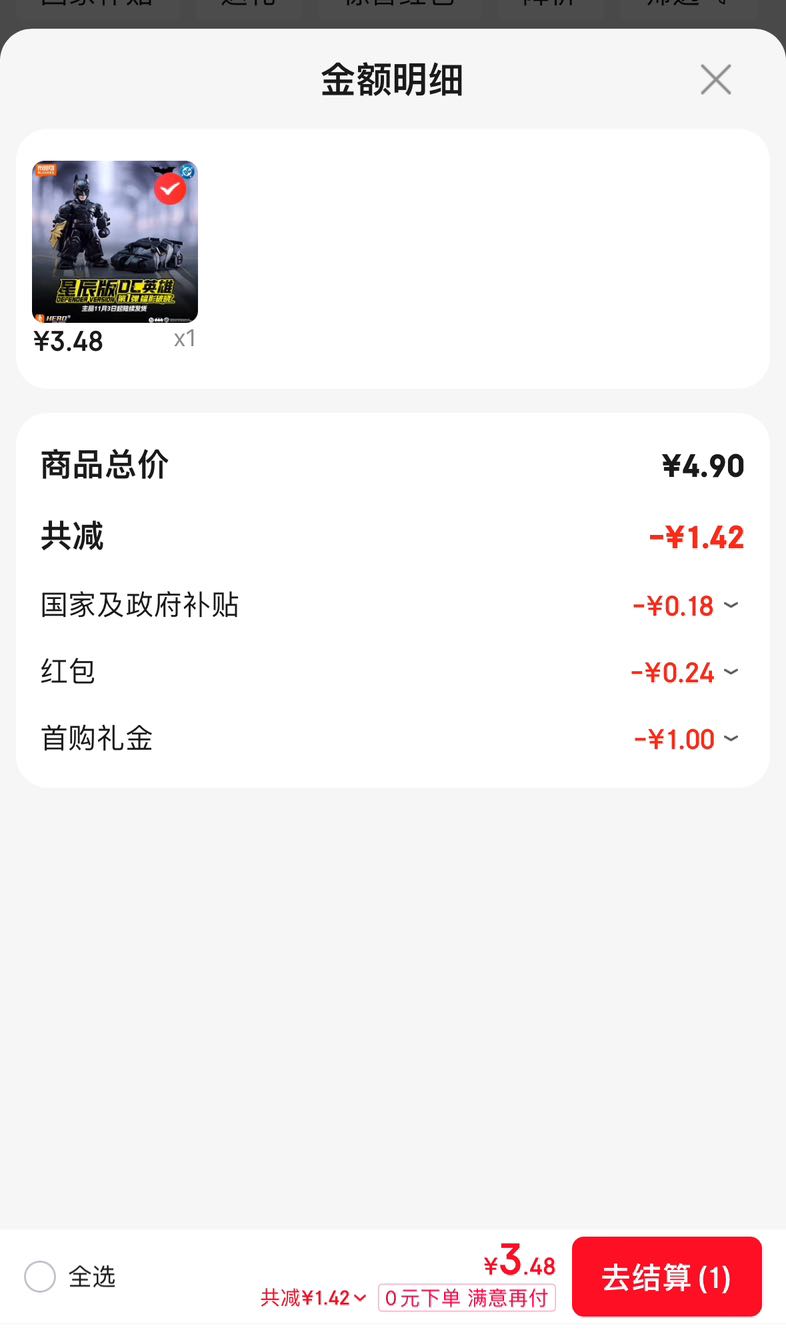Close the 金额明细 panel
The width and height of the screenshot is (786, 1338).
[x=716, y=80]
